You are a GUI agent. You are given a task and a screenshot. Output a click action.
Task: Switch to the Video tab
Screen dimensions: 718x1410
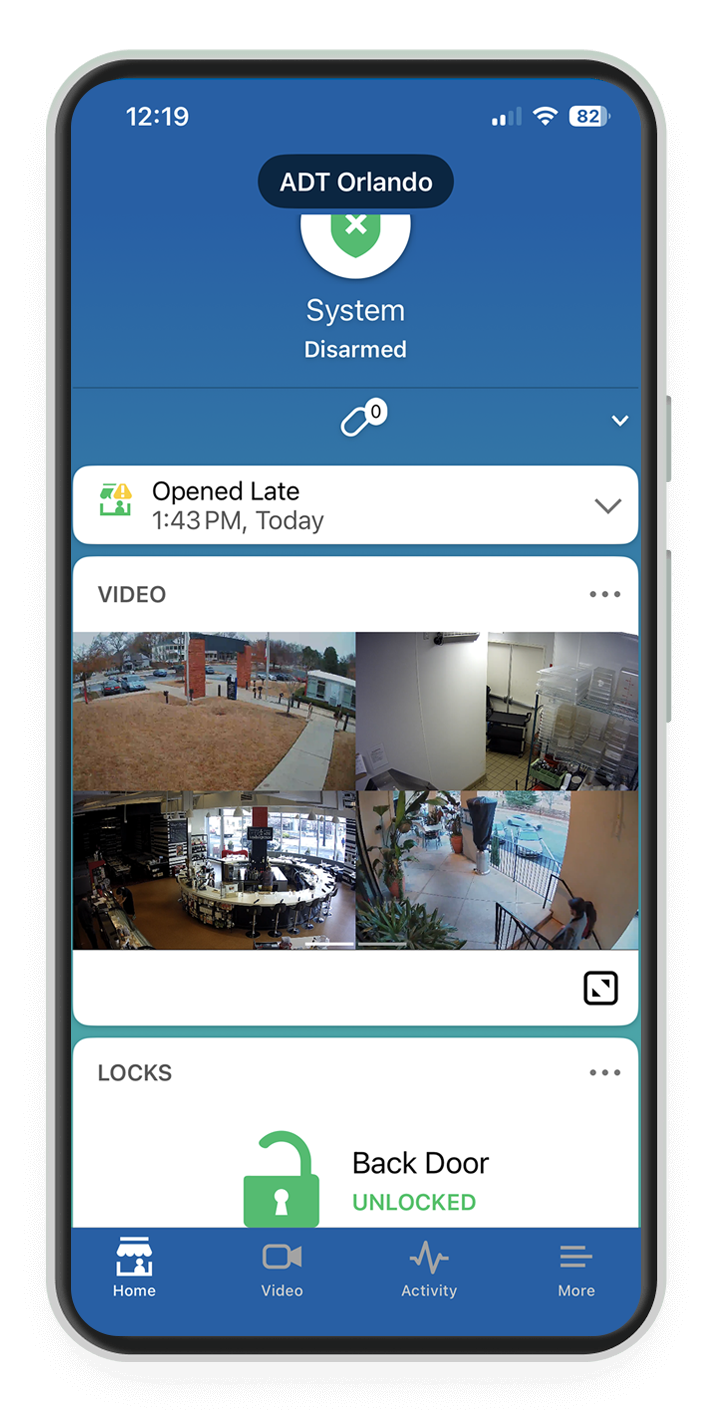tap(282, 1267)
